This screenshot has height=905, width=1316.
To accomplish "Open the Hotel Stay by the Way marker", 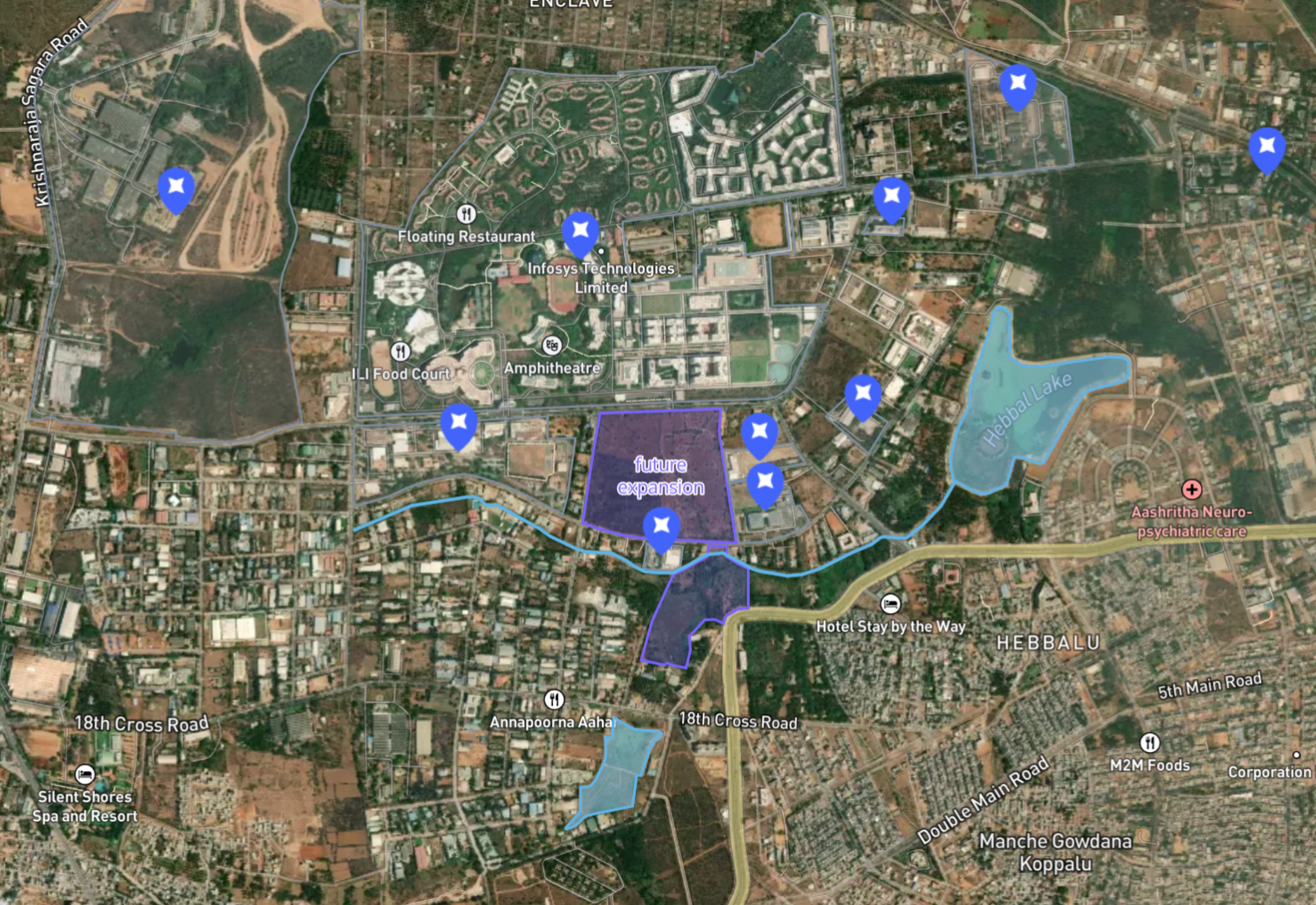I will click(890, 604).
